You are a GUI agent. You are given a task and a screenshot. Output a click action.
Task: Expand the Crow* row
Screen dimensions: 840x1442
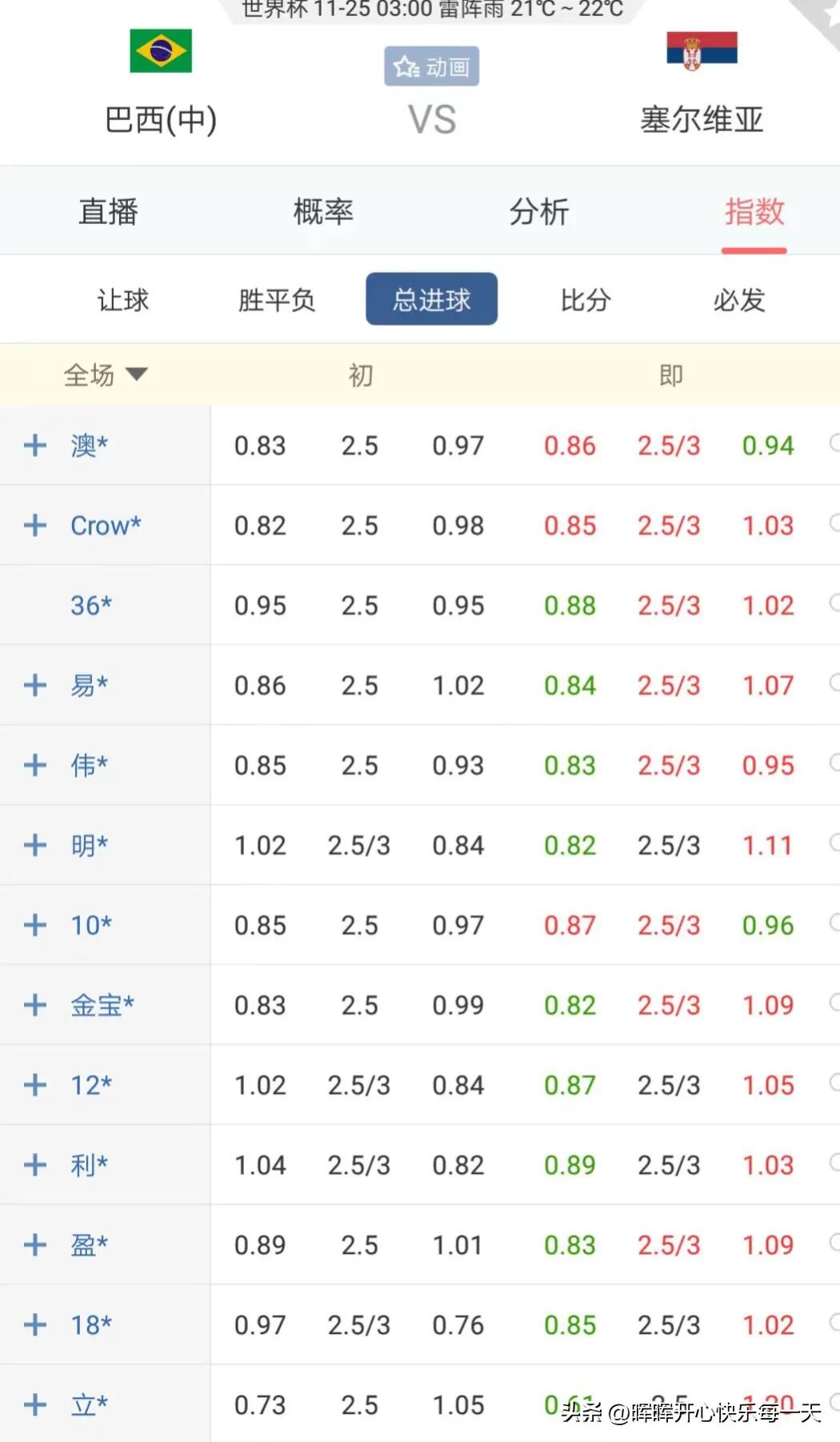pyautogui.click(x=35, y=525)
